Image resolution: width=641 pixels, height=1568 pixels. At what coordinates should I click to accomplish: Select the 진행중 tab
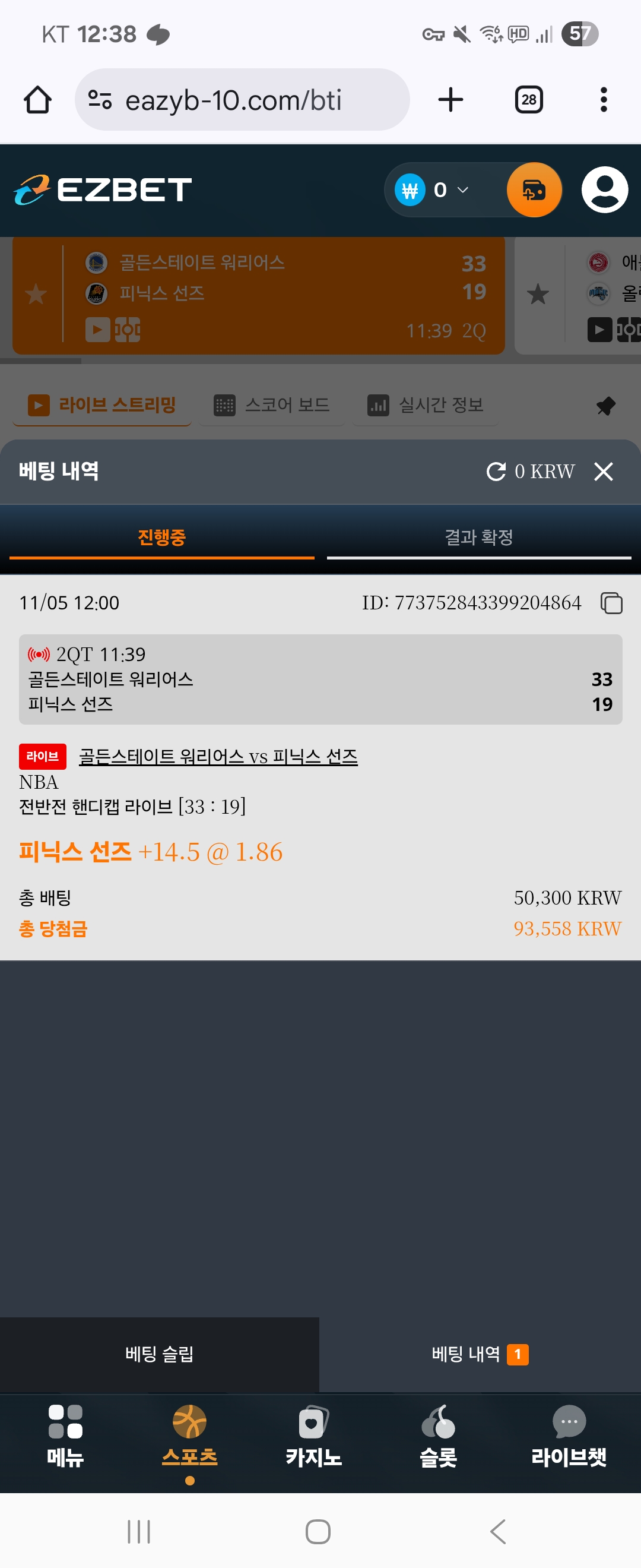(162, 538)
